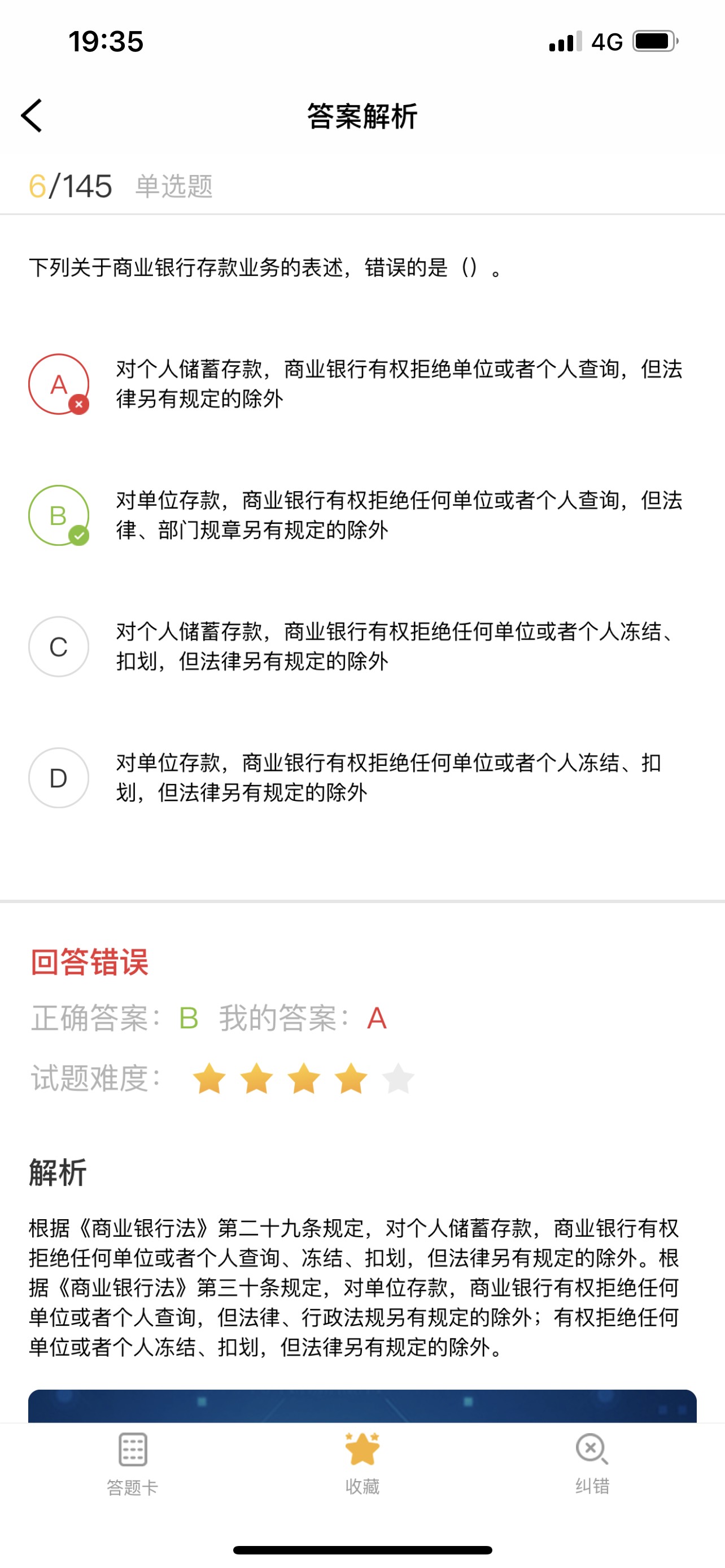Open the blue banner below the analysis
The image size is (725, 1568).
362,1406
